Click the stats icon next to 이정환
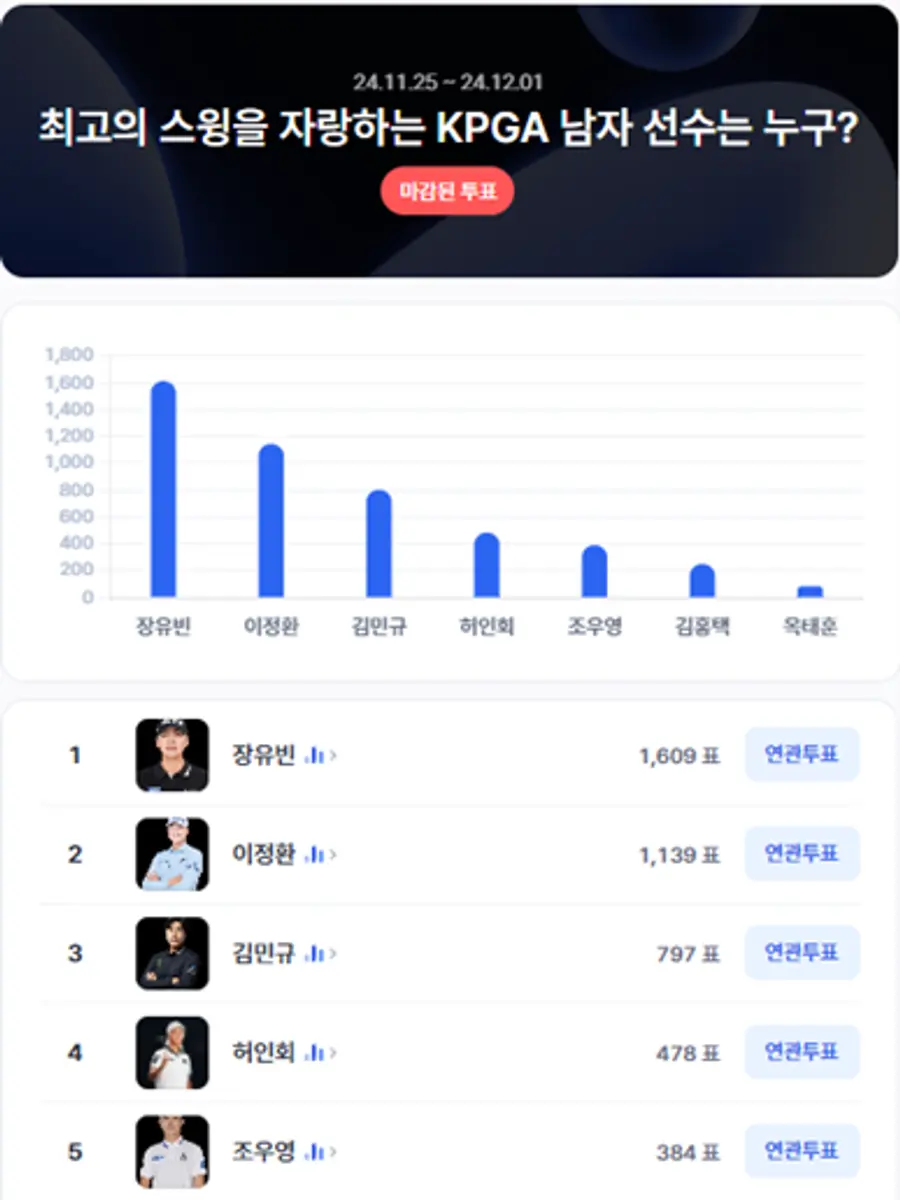Viewport: 900px width, 1200px height. click(316, 856)
